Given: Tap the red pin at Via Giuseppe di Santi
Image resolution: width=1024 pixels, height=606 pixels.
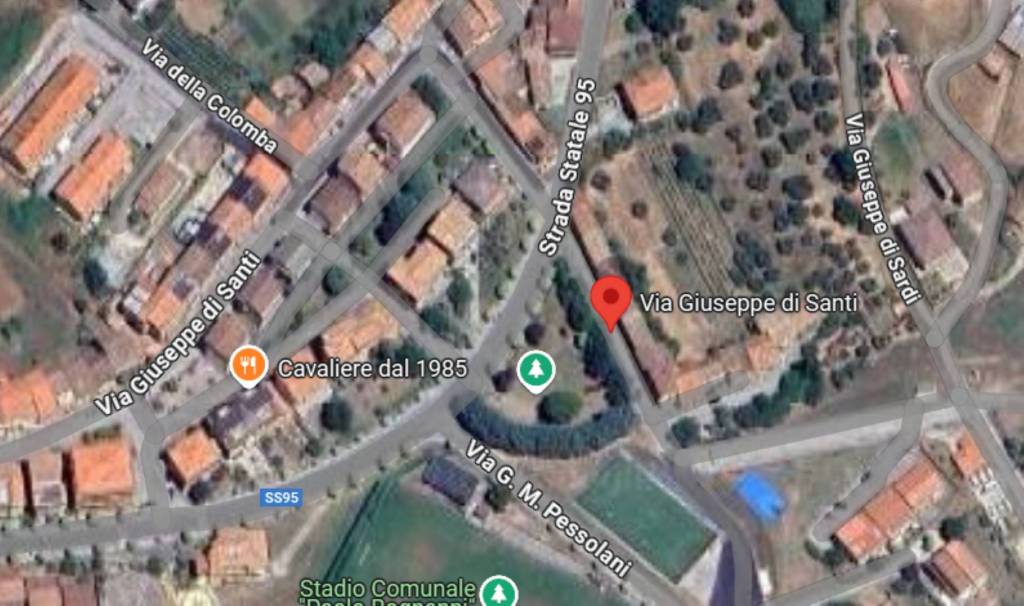Looking at the screenshot, I should pos(611,299).
